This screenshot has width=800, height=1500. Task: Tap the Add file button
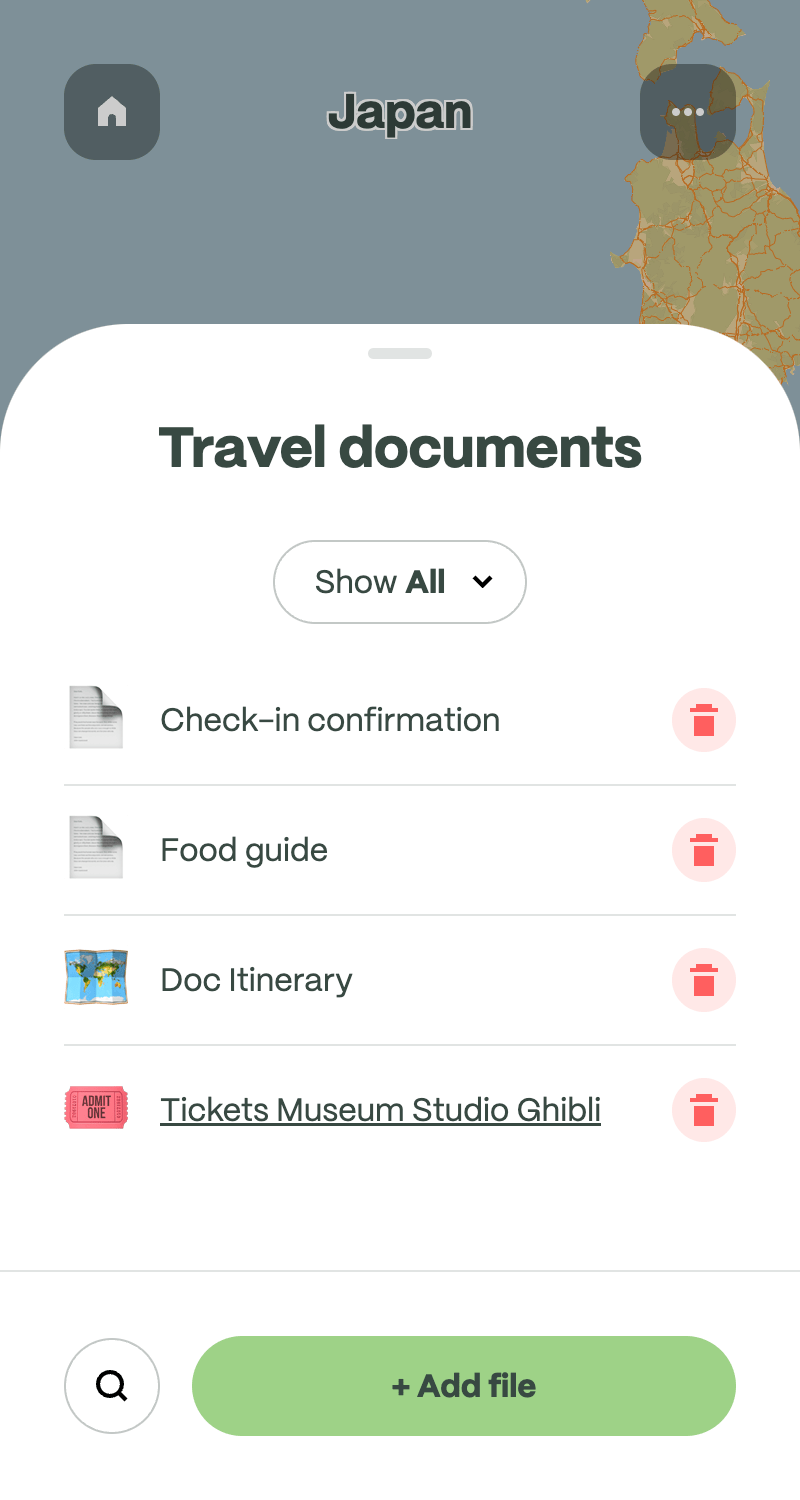pyautogui.click(x=464, y=1386)
